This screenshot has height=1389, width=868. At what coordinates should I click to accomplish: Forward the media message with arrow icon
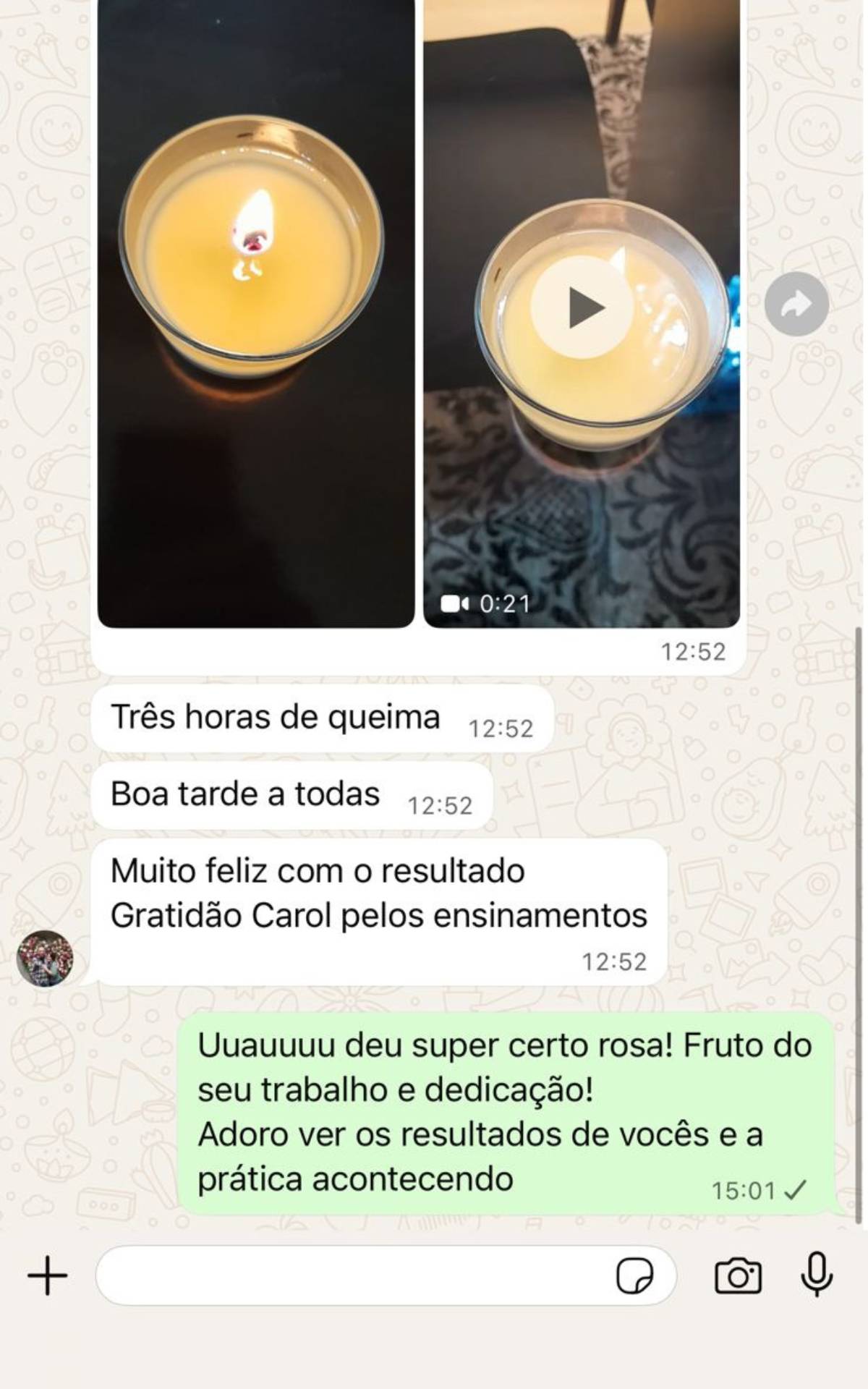[796, 305]
